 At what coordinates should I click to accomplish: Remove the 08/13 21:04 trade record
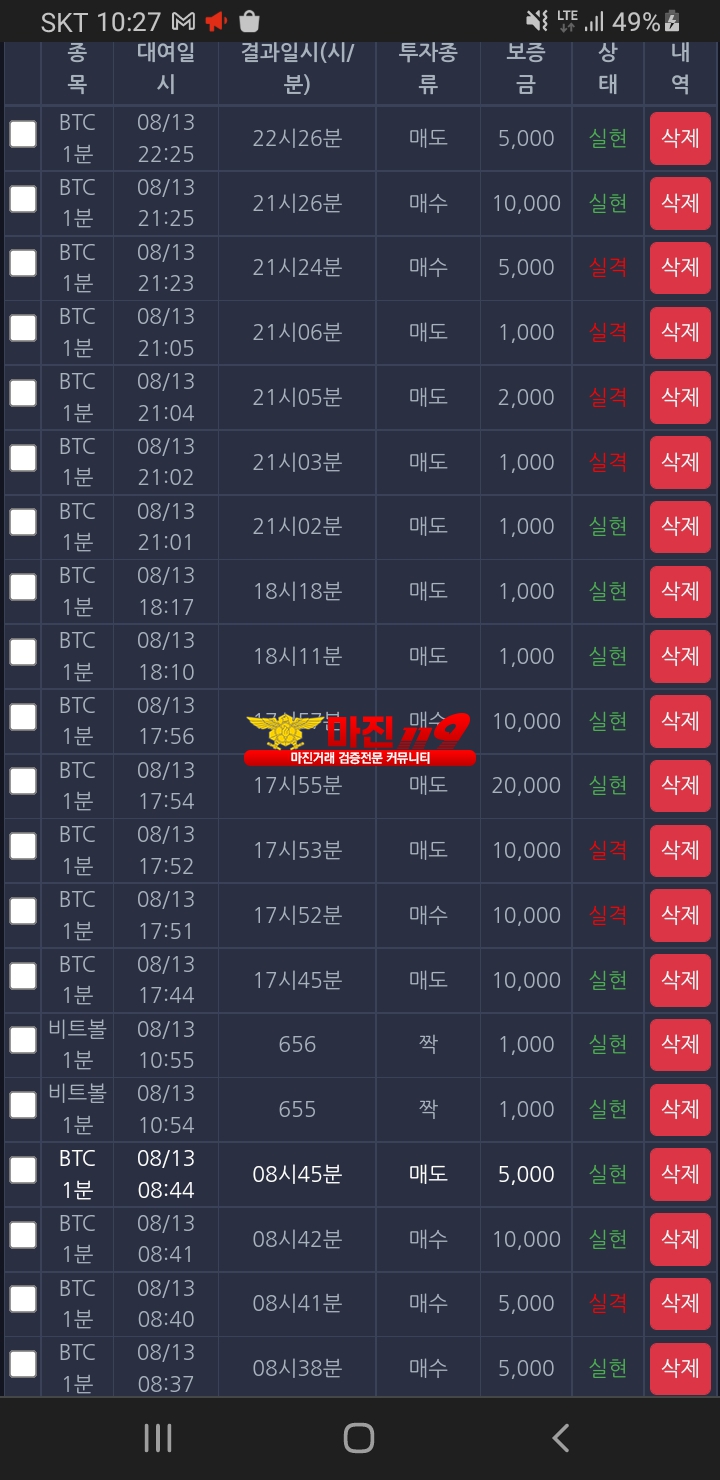680,397
